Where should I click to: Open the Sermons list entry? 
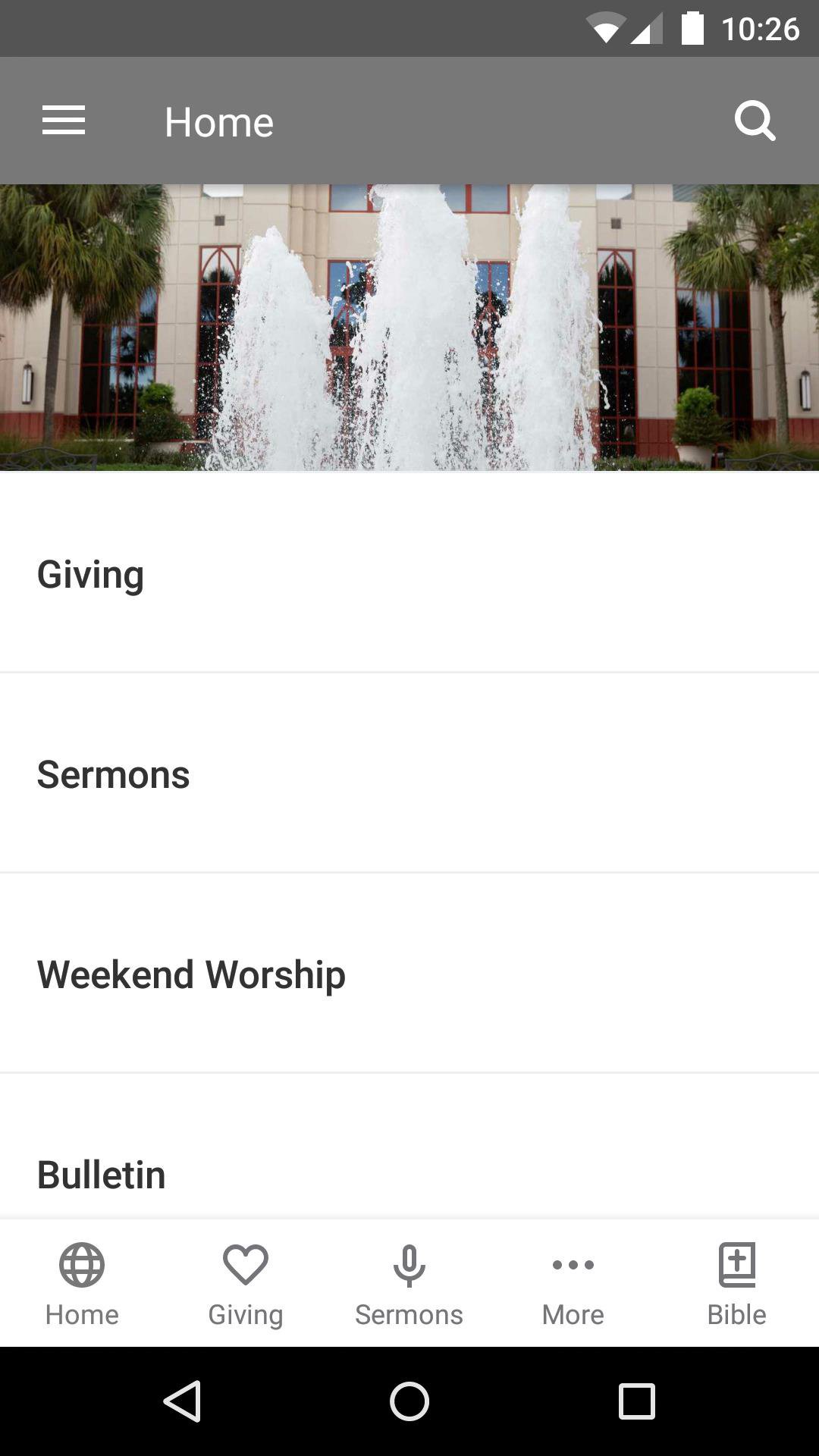pyautogui.click(x=409, y=774)
